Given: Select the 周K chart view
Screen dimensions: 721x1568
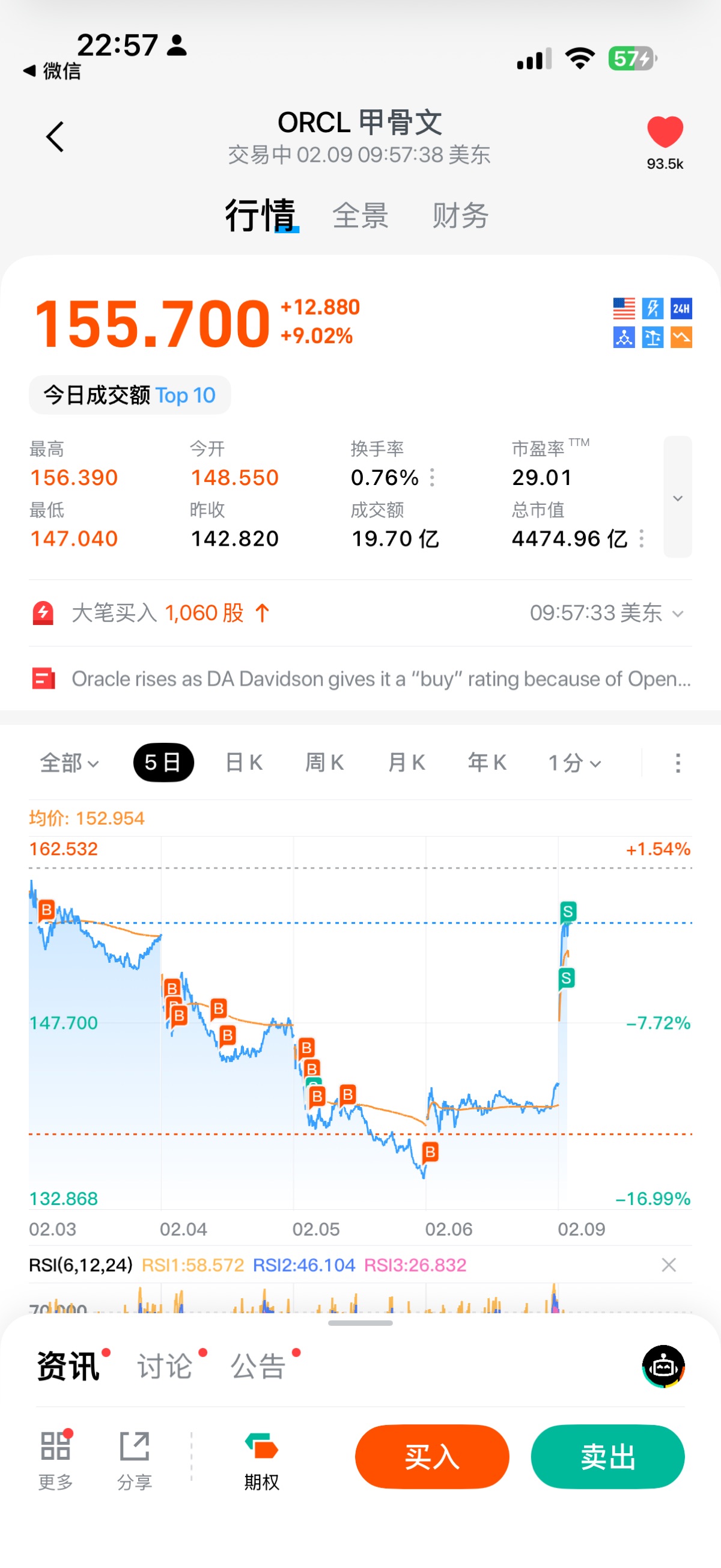Looking at the screenshot, I should coord(324,763).
